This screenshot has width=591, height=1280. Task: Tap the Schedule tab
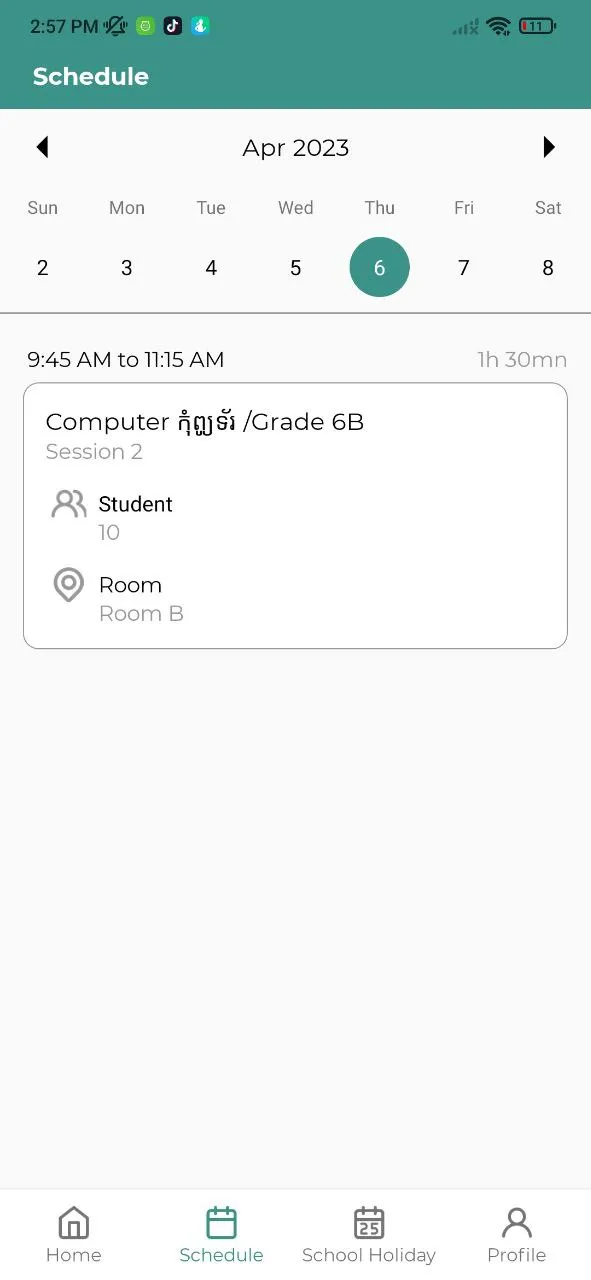(221, 1235)
